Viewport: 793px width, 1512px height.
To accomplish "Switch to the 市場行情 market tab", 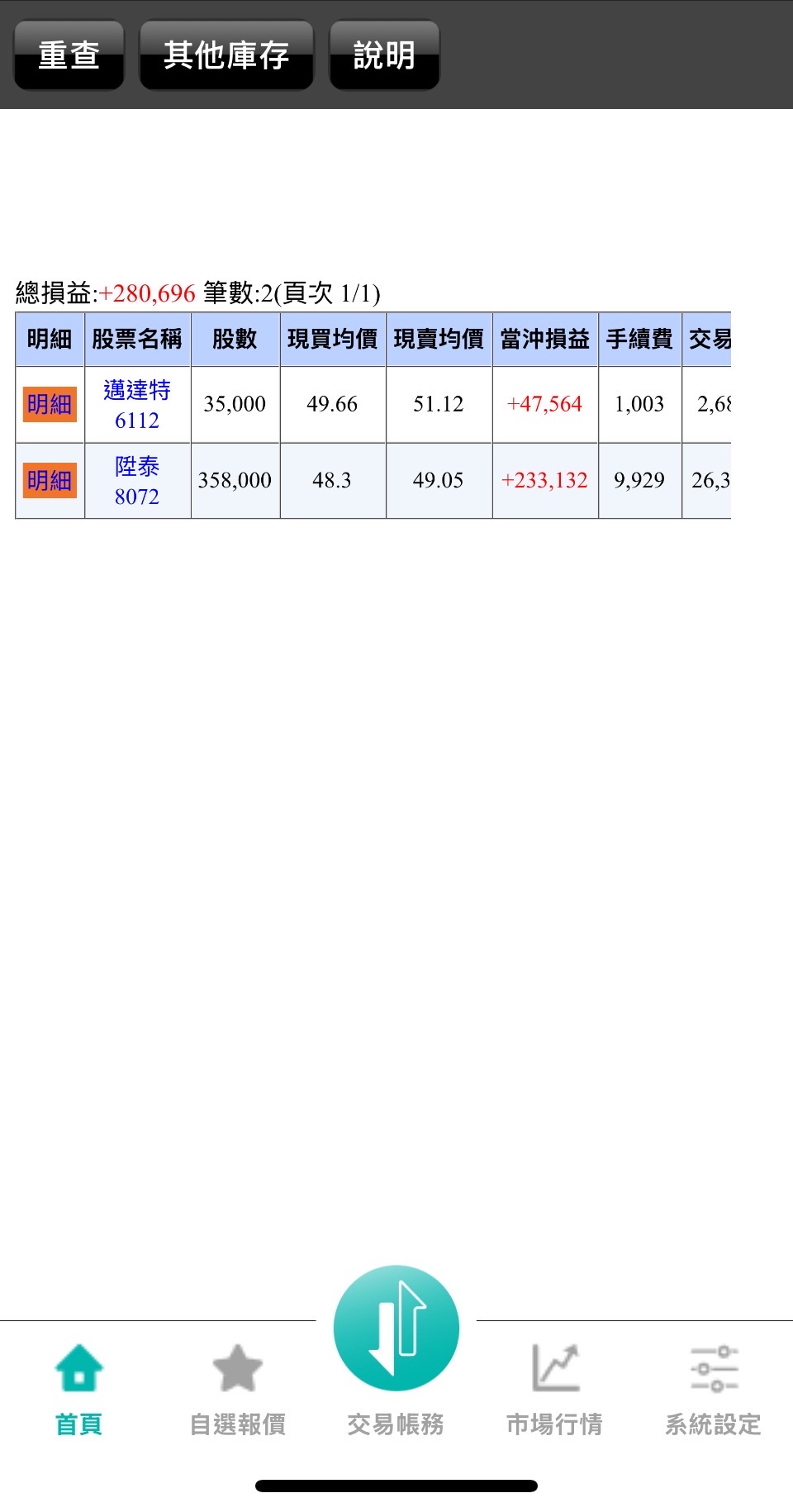I will pos(554,1390).
